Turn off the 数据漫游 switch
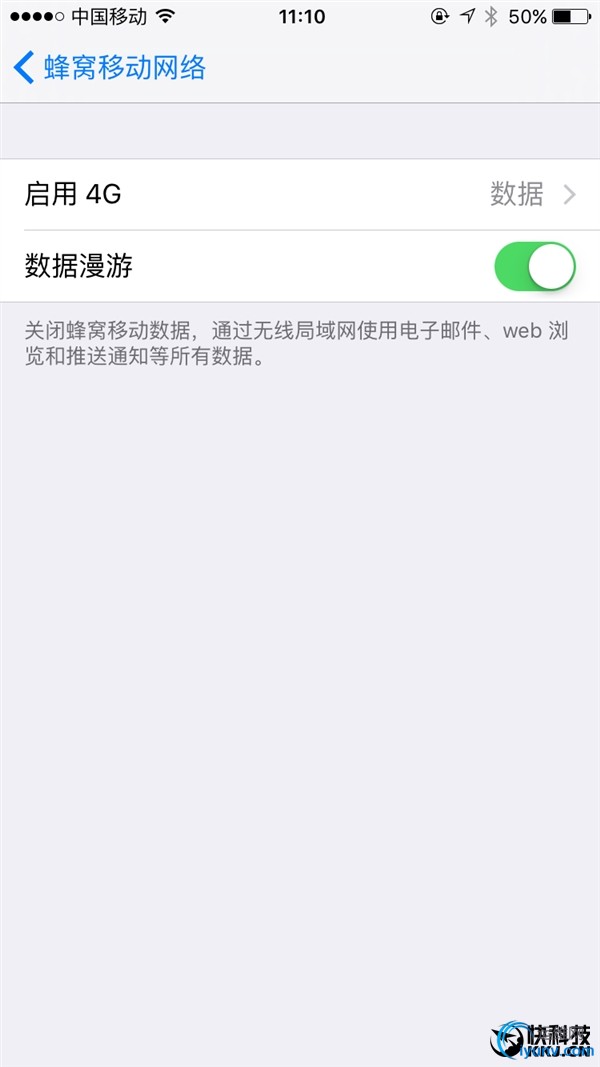This screenshot has height=1067, width=600. (535, 267)
